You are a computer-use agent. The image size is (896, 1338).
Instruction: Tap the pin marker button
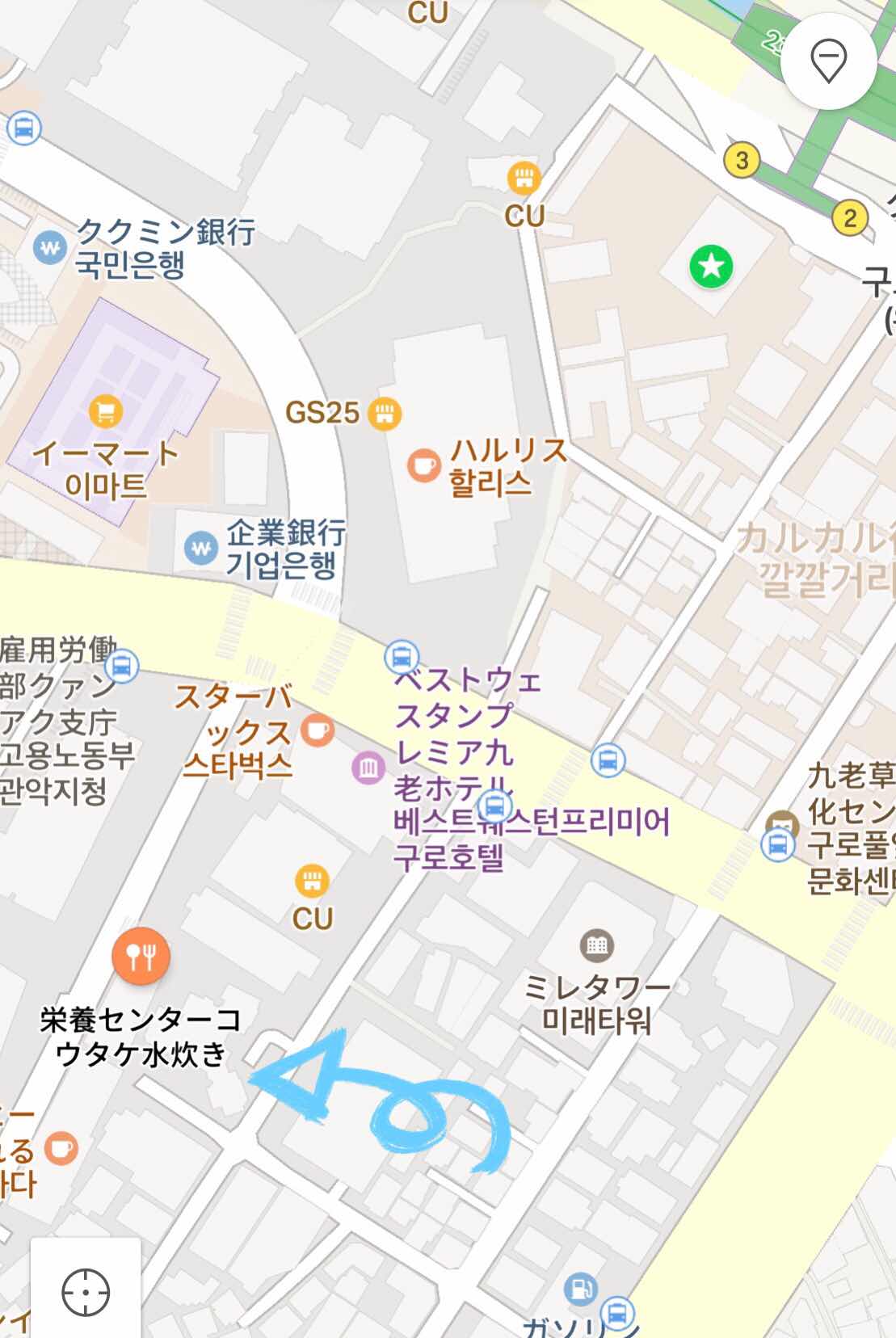(828, 60)
